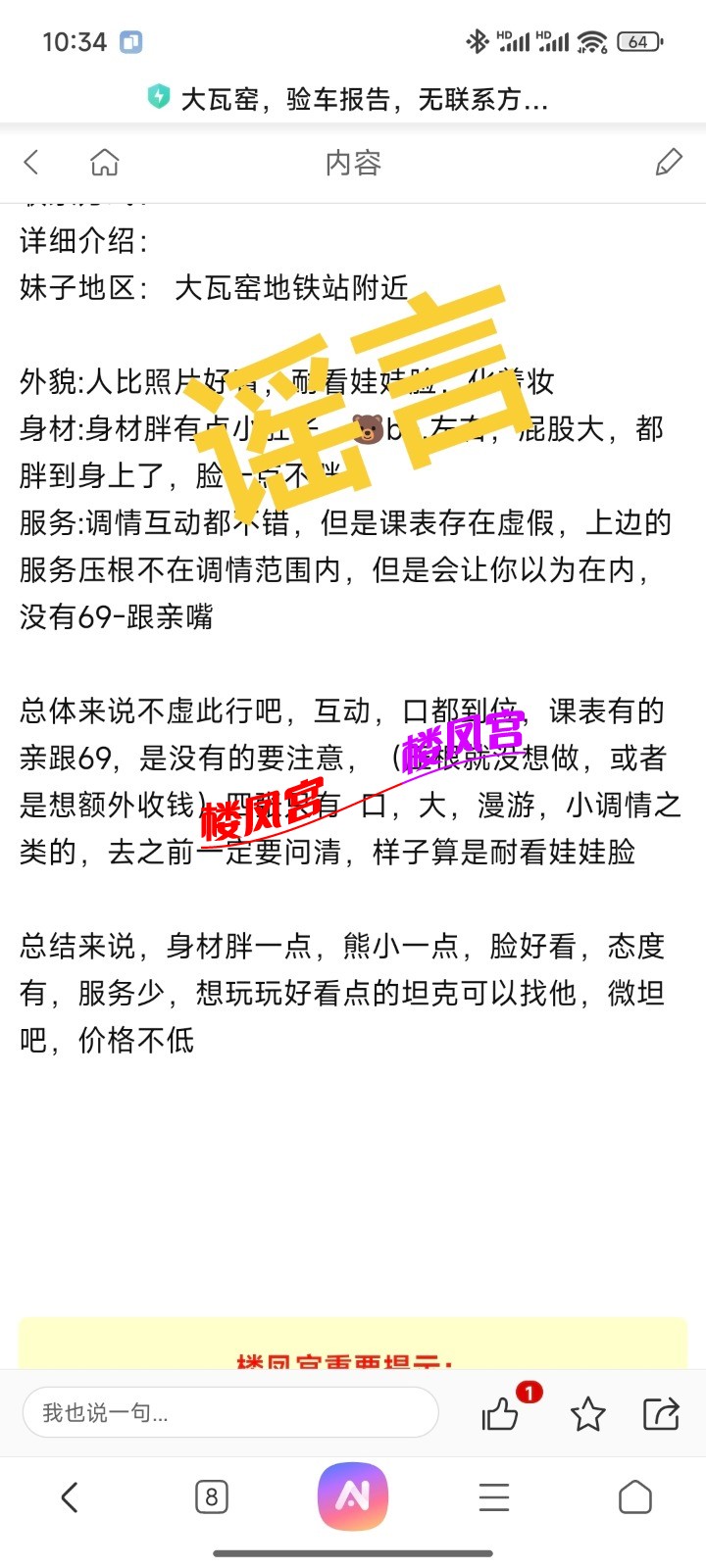Favorite this post with the star
This screenshot has width=706, height=1568.
pos(587,1413)
